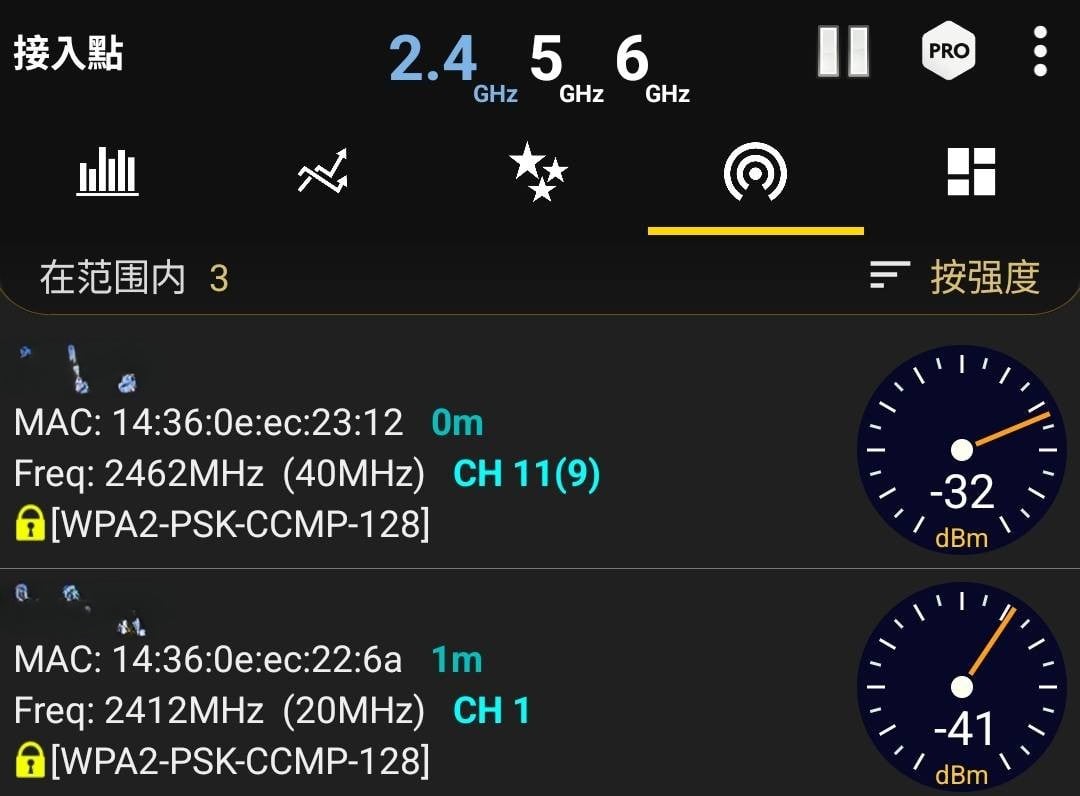Screen dimensions: 1080x796
Task: Switch to the channel bar graph tab
Action: (108, 173)
